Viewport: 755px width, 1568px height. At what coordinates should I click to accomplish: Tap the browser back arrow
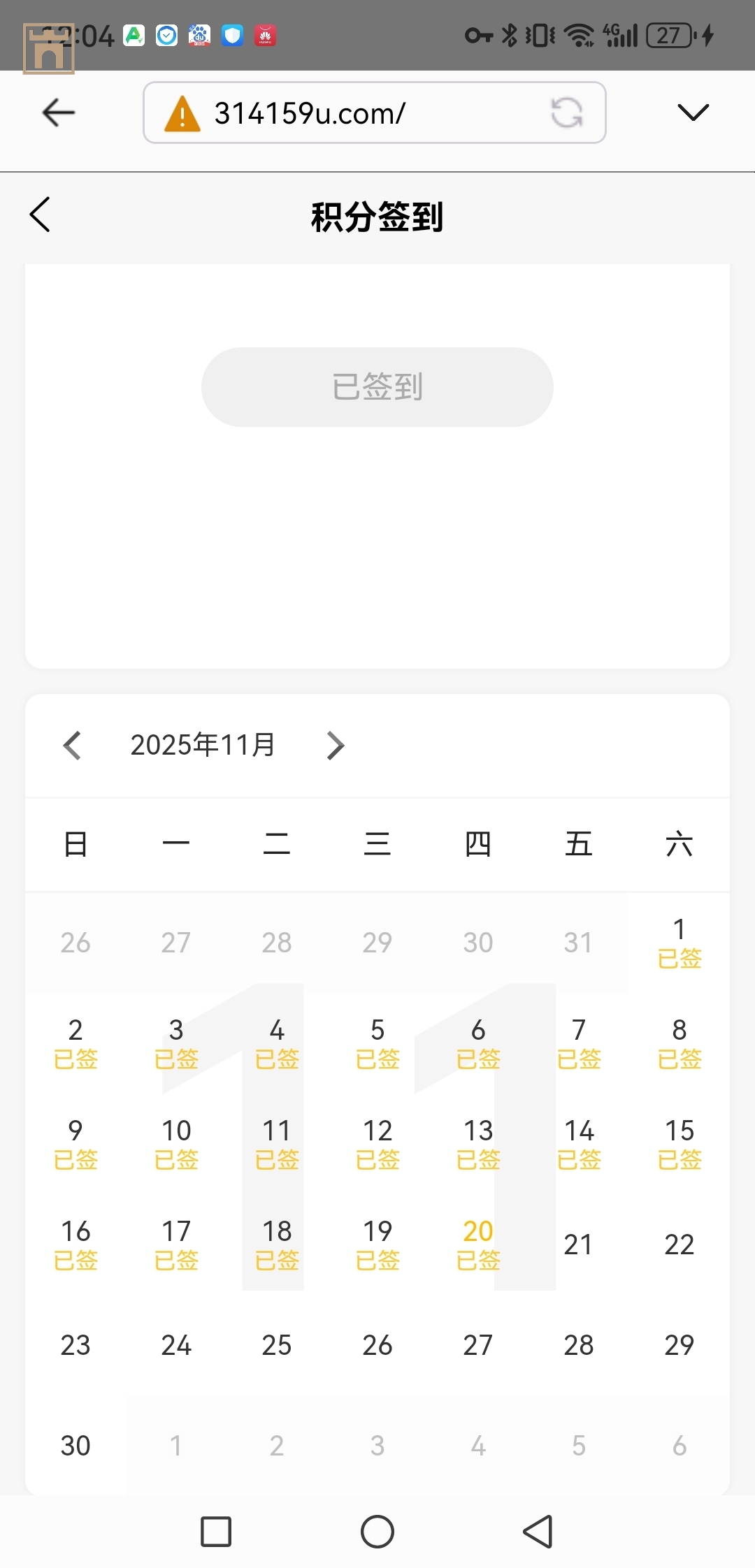tap(59, 112)
